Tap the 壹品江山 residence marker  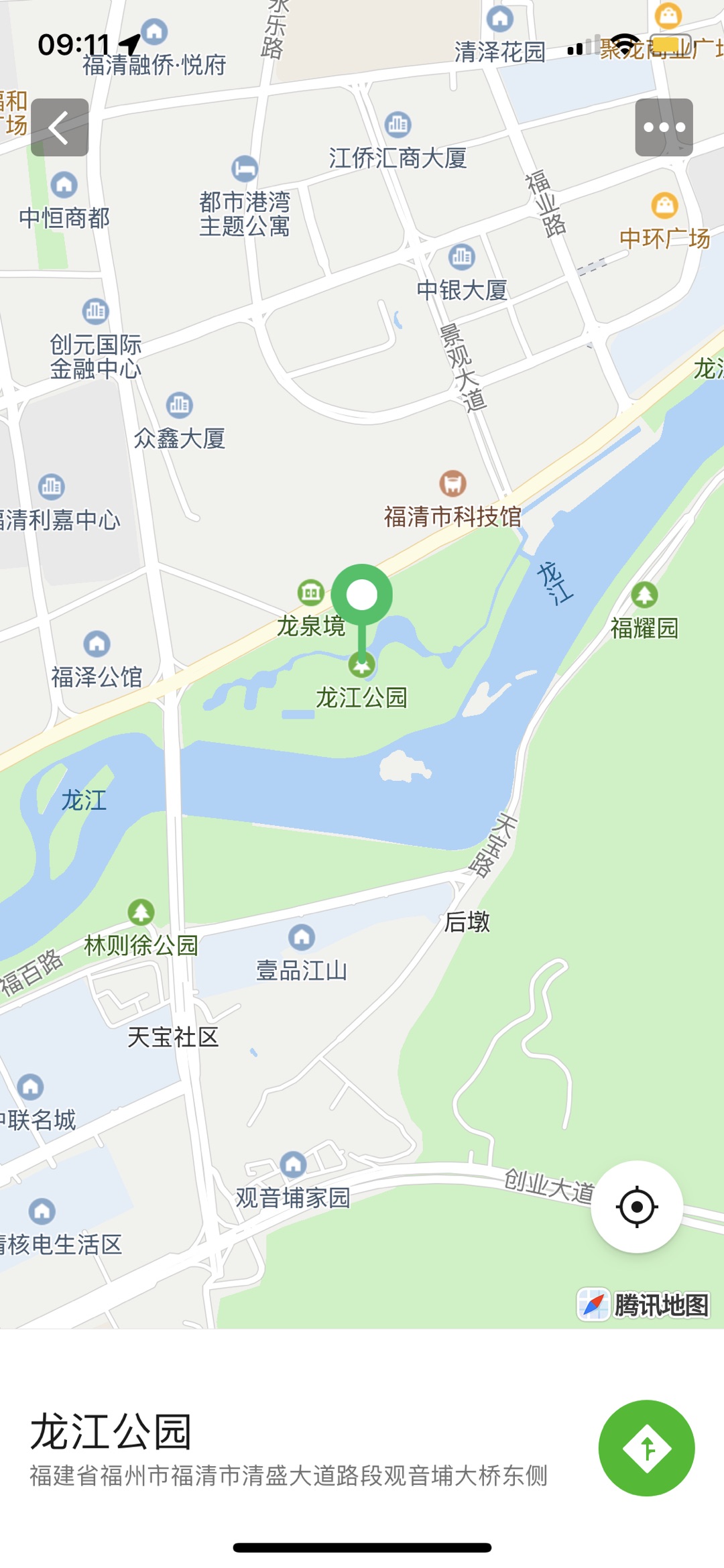[302, 937]
